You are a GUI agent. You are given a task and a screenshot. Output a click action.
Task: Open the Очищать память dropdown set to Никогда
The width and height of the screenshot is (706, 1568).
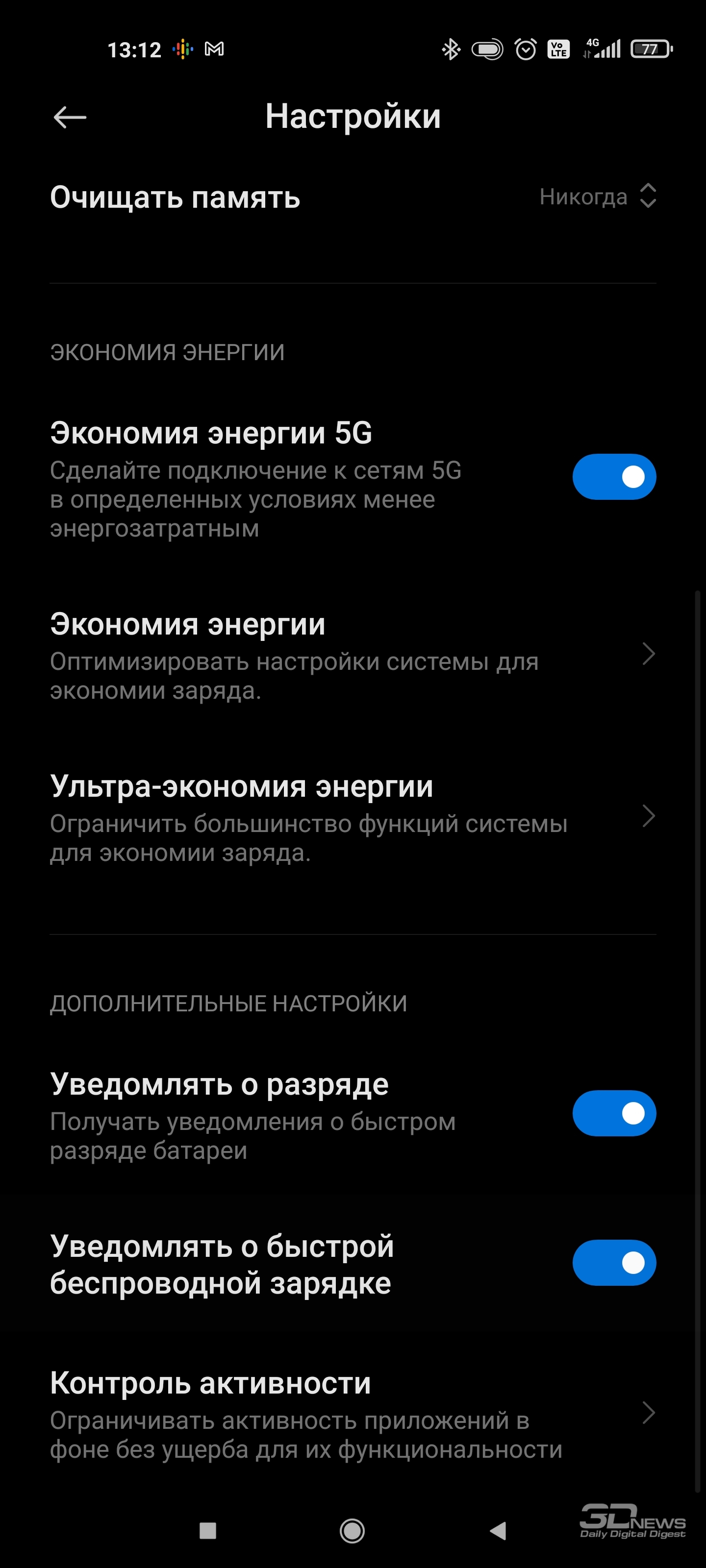pyautogui.click(x=598, y=196)
